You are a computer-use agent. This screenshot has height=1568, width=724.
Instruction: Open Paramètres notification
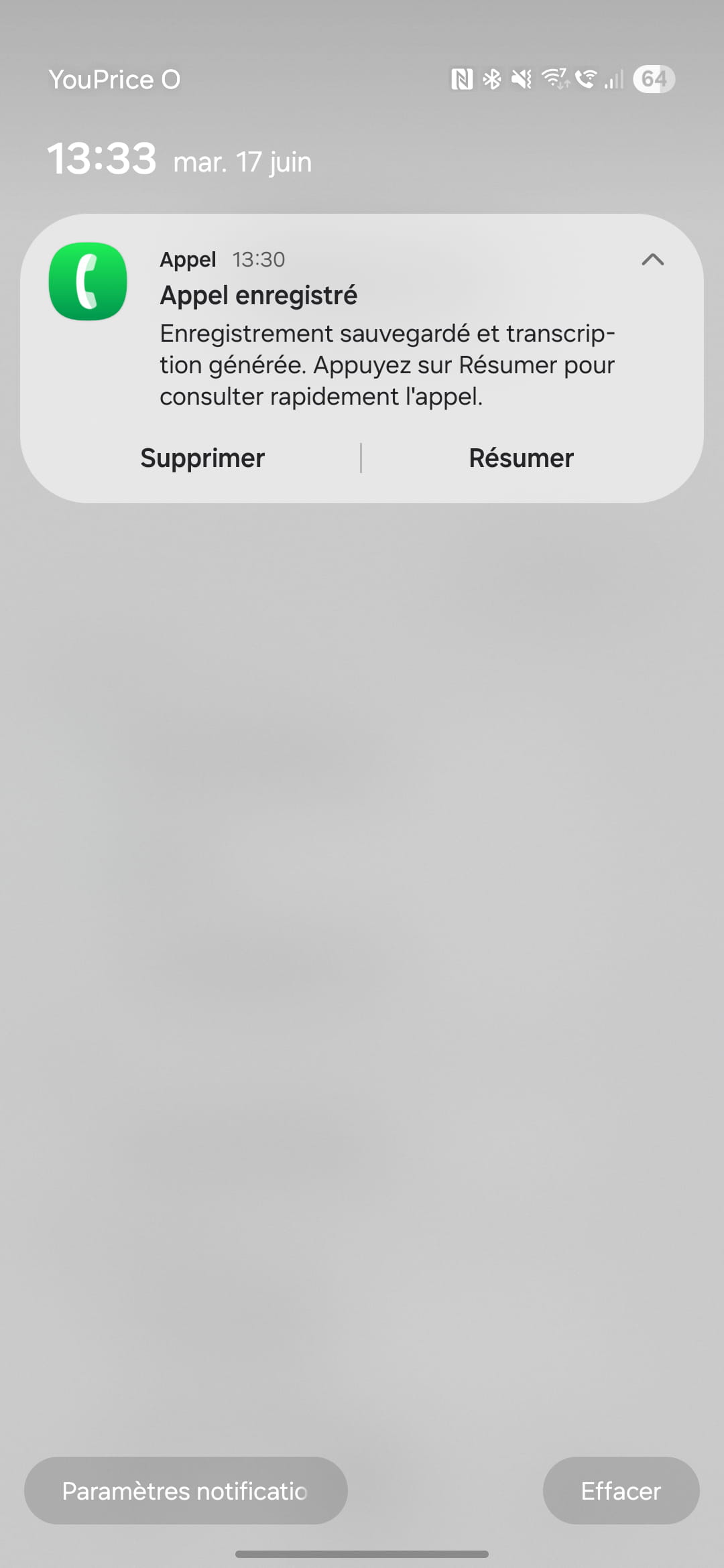click(x=186, y=1491)
